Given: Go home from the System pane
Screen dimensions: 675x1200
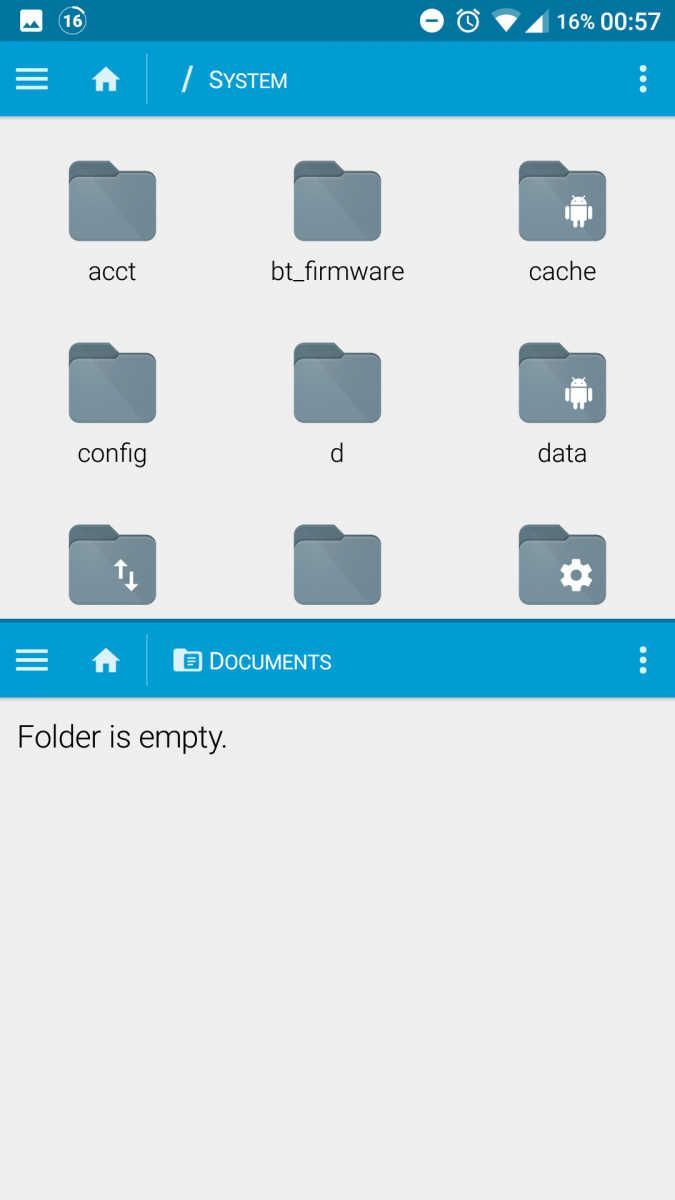Looking at the screenshot, I should (106, 80).
